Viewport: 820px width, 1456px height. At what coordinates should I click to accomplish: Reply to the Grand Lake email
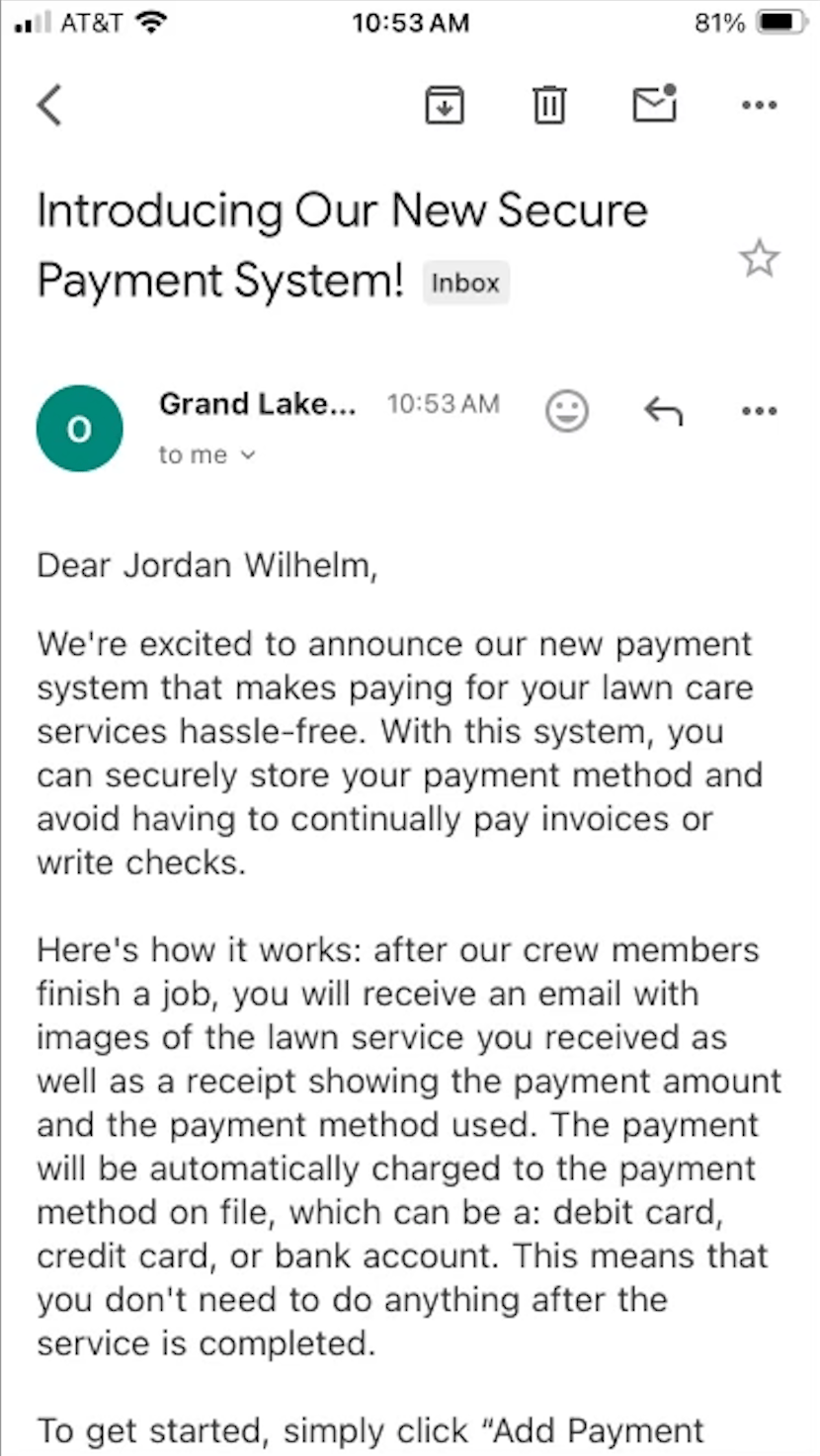click(663, 411)
